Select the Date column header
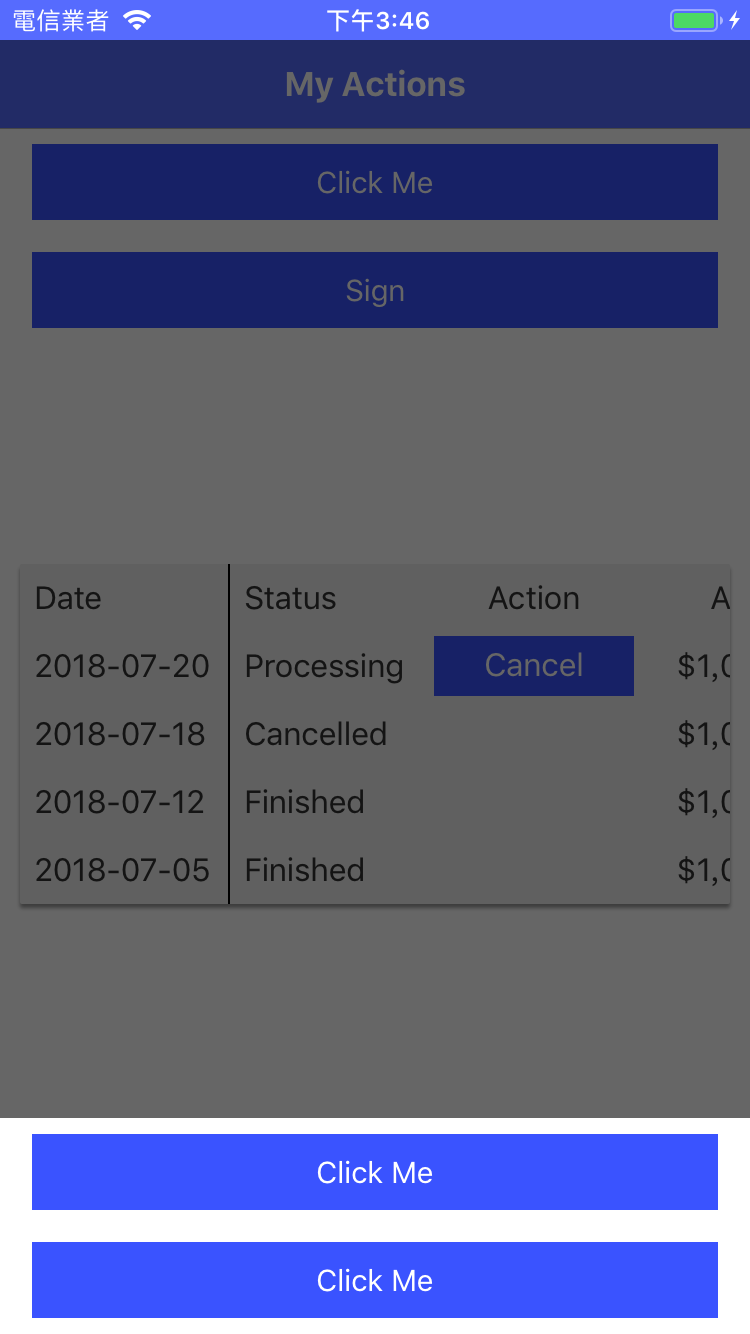This screenshot has height=1334, width=750. pos(67,598)
